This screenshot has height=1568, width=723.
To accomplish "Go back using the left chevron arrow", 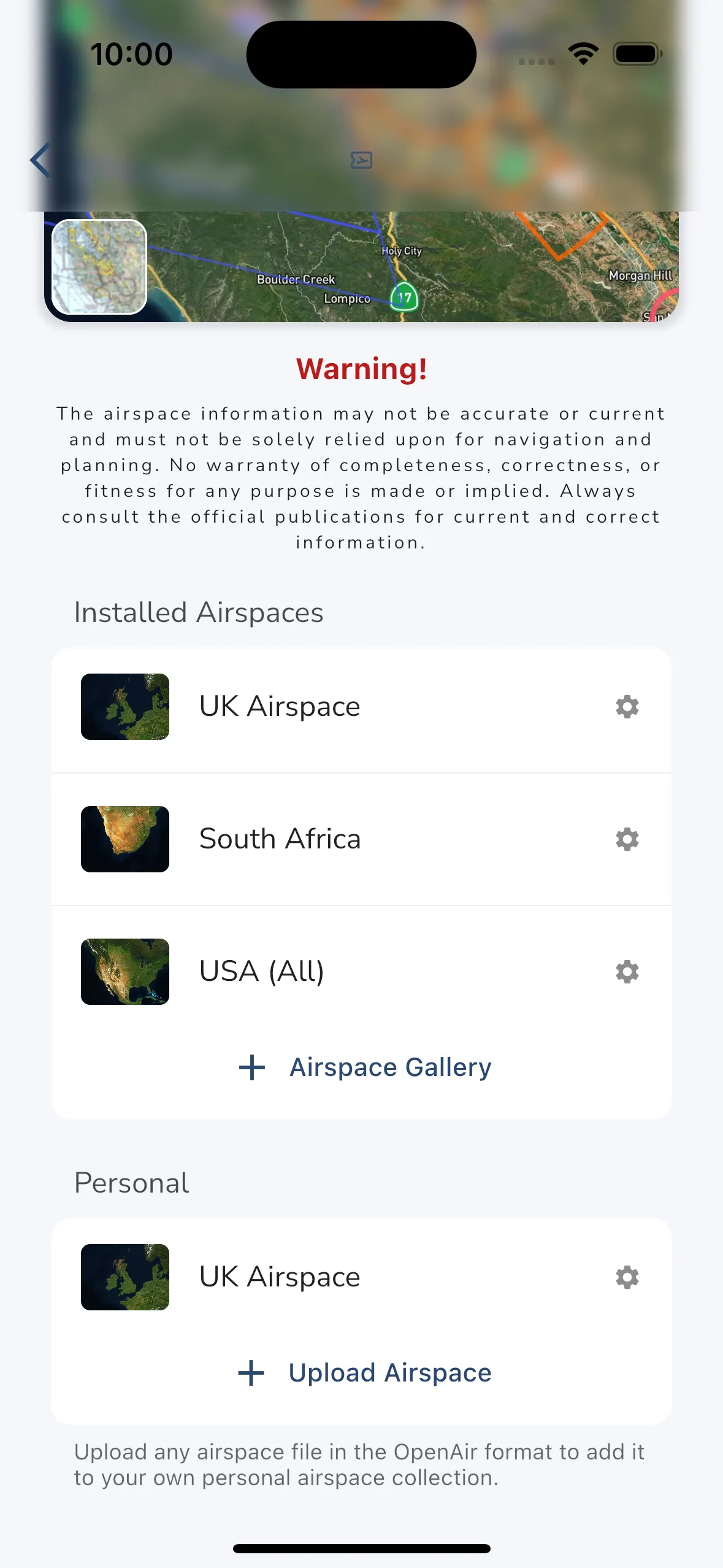I will click(x=39, y=160).
